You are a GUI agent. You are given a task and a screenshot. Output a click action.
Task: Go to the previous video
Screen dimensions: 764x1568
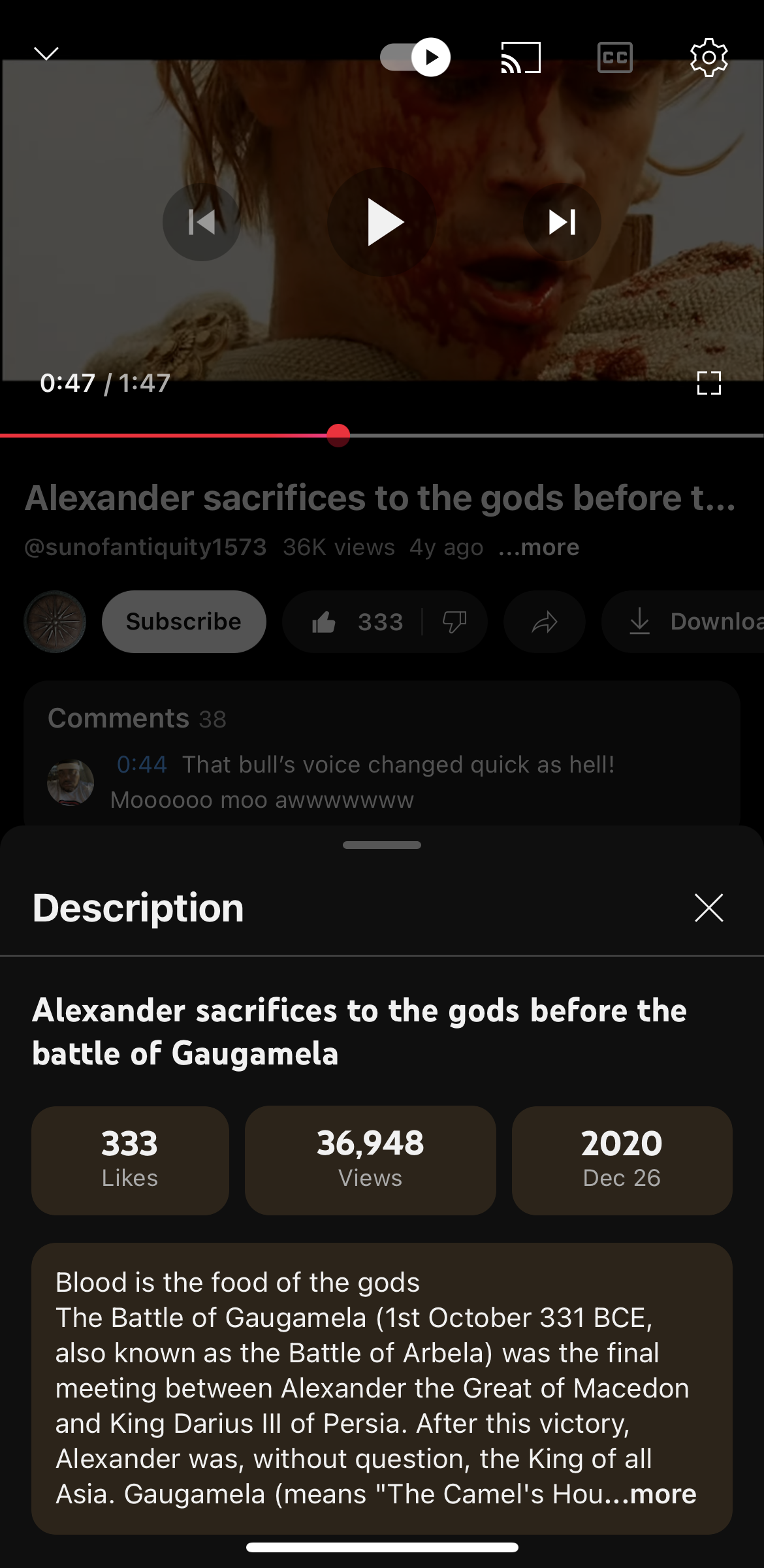[201, 222]
